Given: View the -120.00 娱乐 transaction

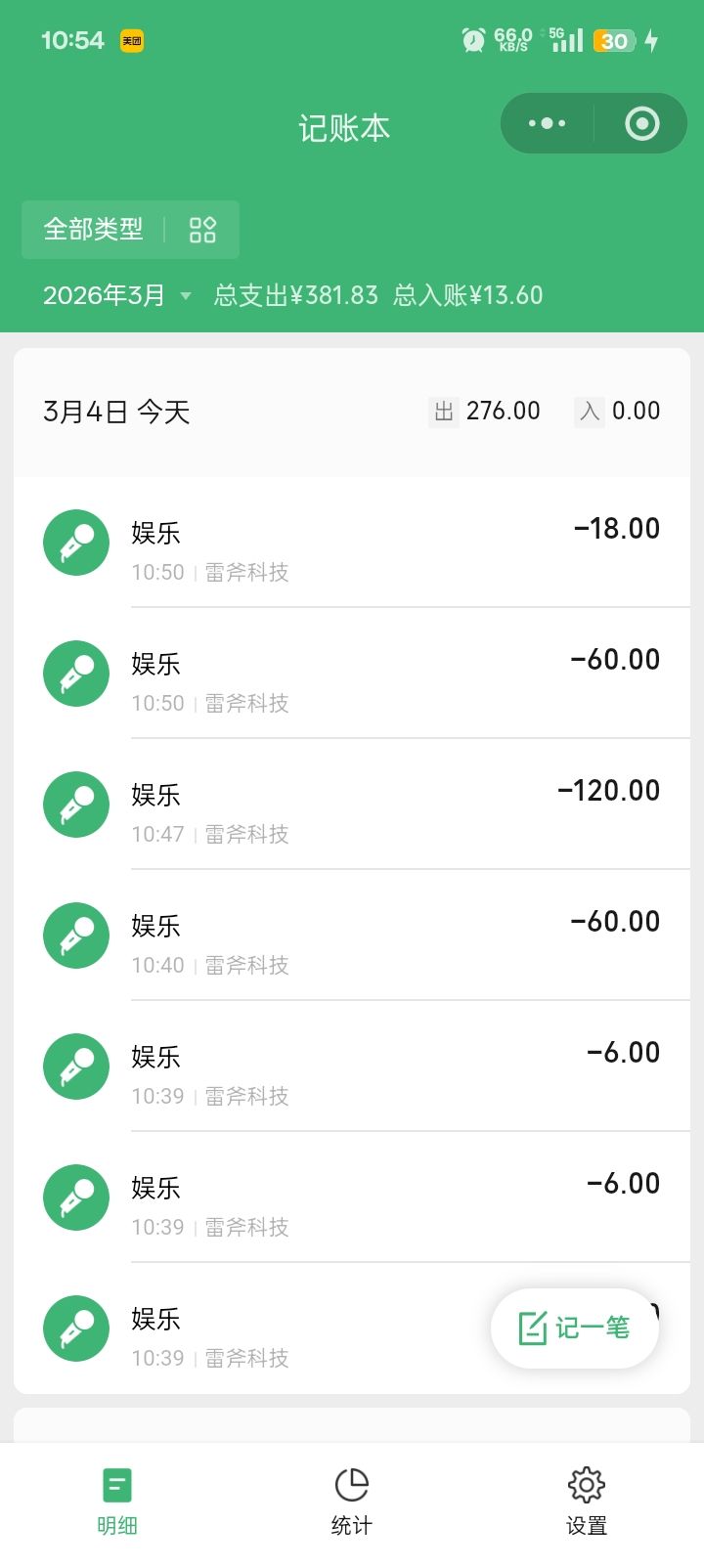Looking at the screenshot, I should (352, 806).
